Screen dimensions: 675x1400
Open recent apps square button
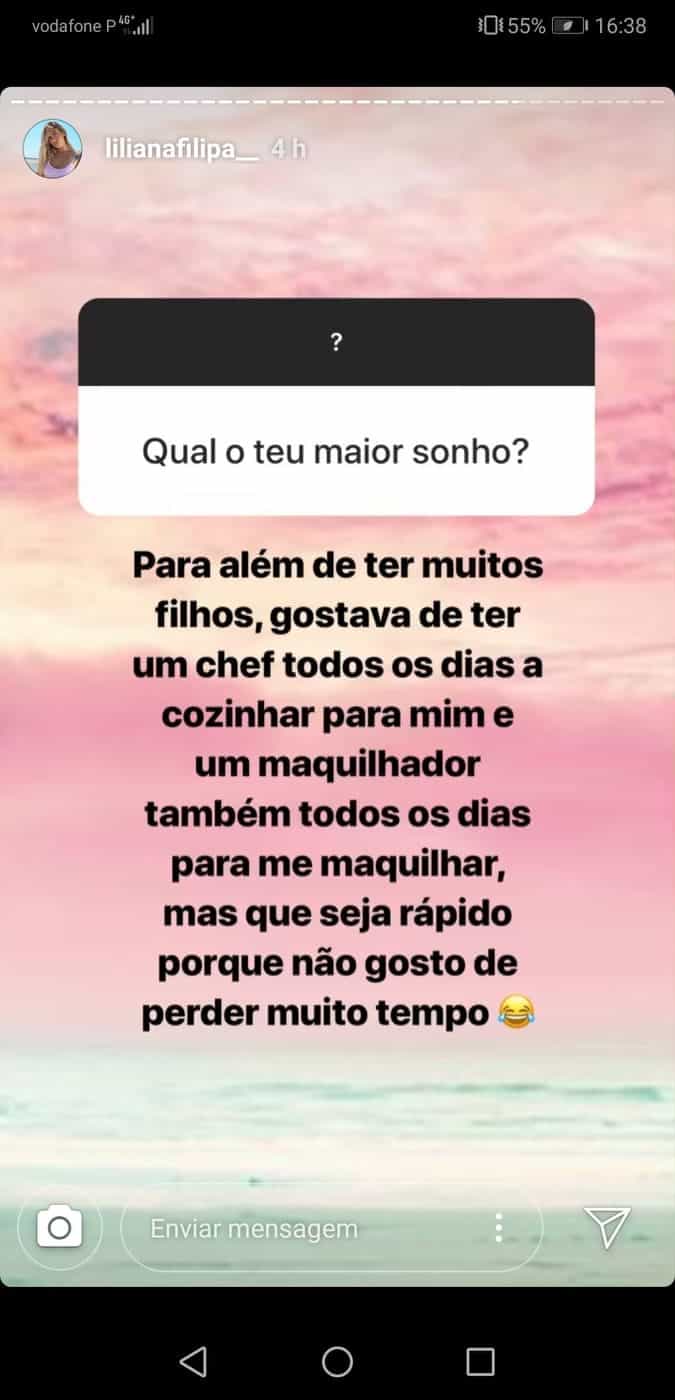pos(481,1361)
